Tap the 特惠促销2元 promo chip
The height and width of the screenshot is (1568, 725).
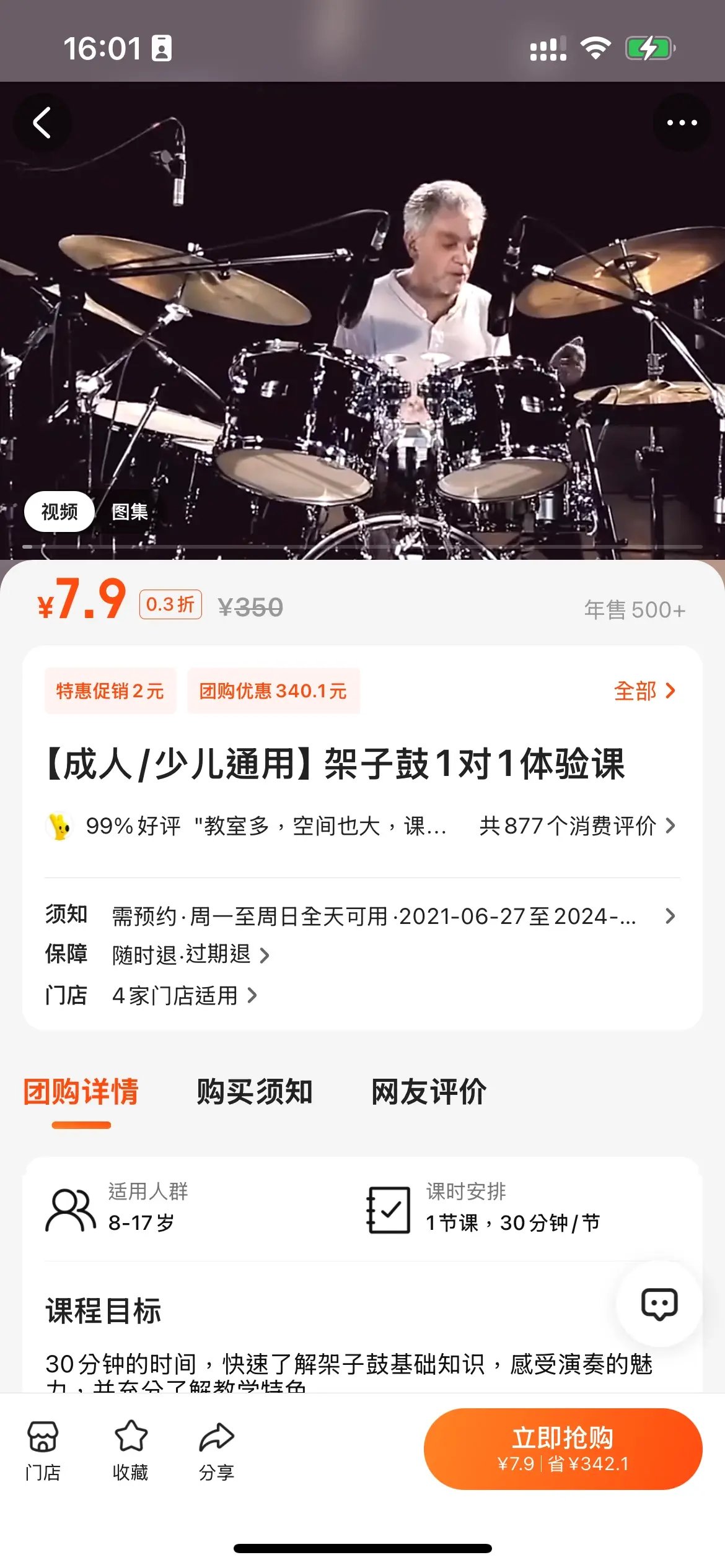pyautogui.click(x=110, y=690)
